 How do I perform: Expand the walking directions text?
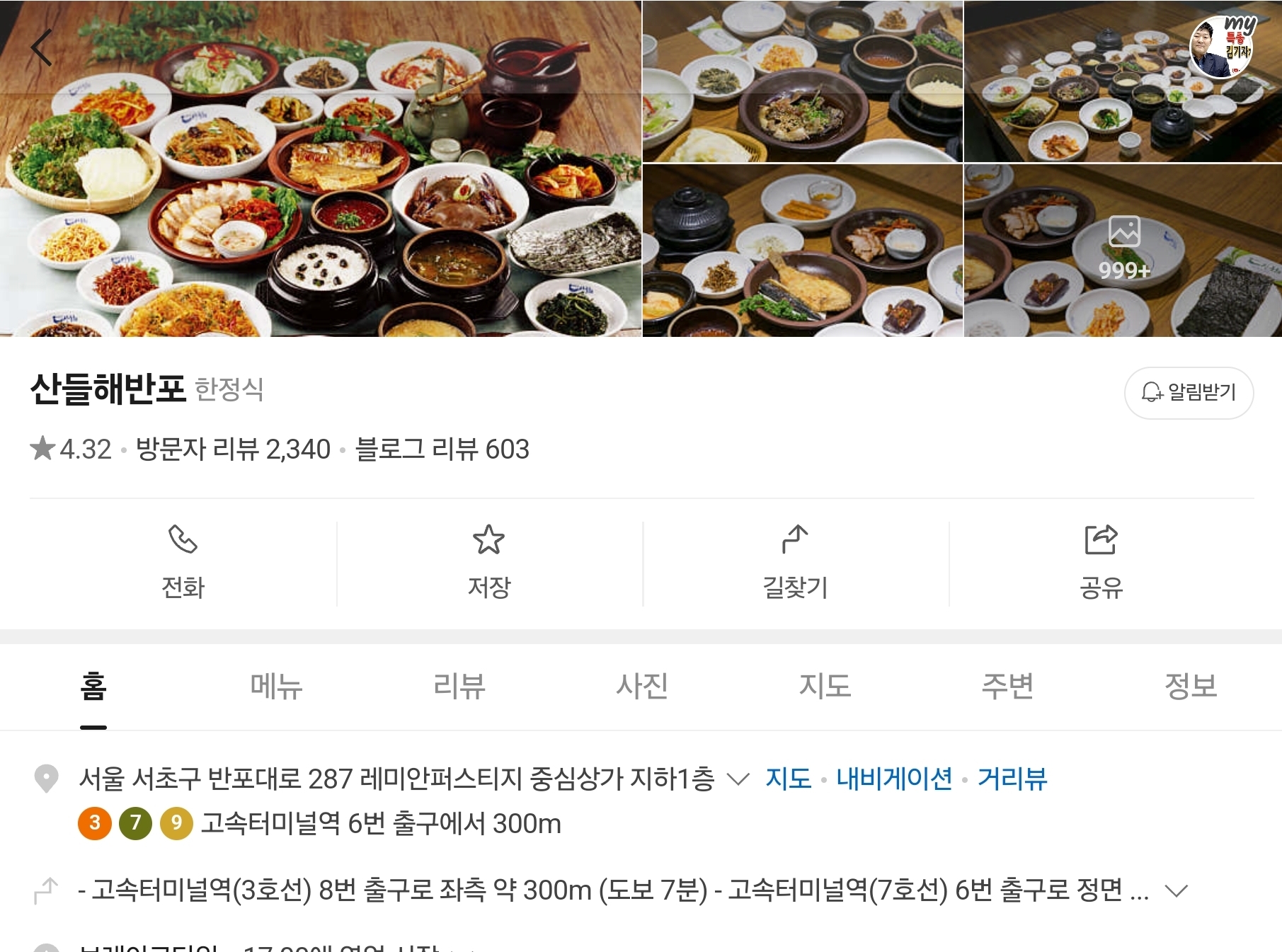coord(1176,890)
